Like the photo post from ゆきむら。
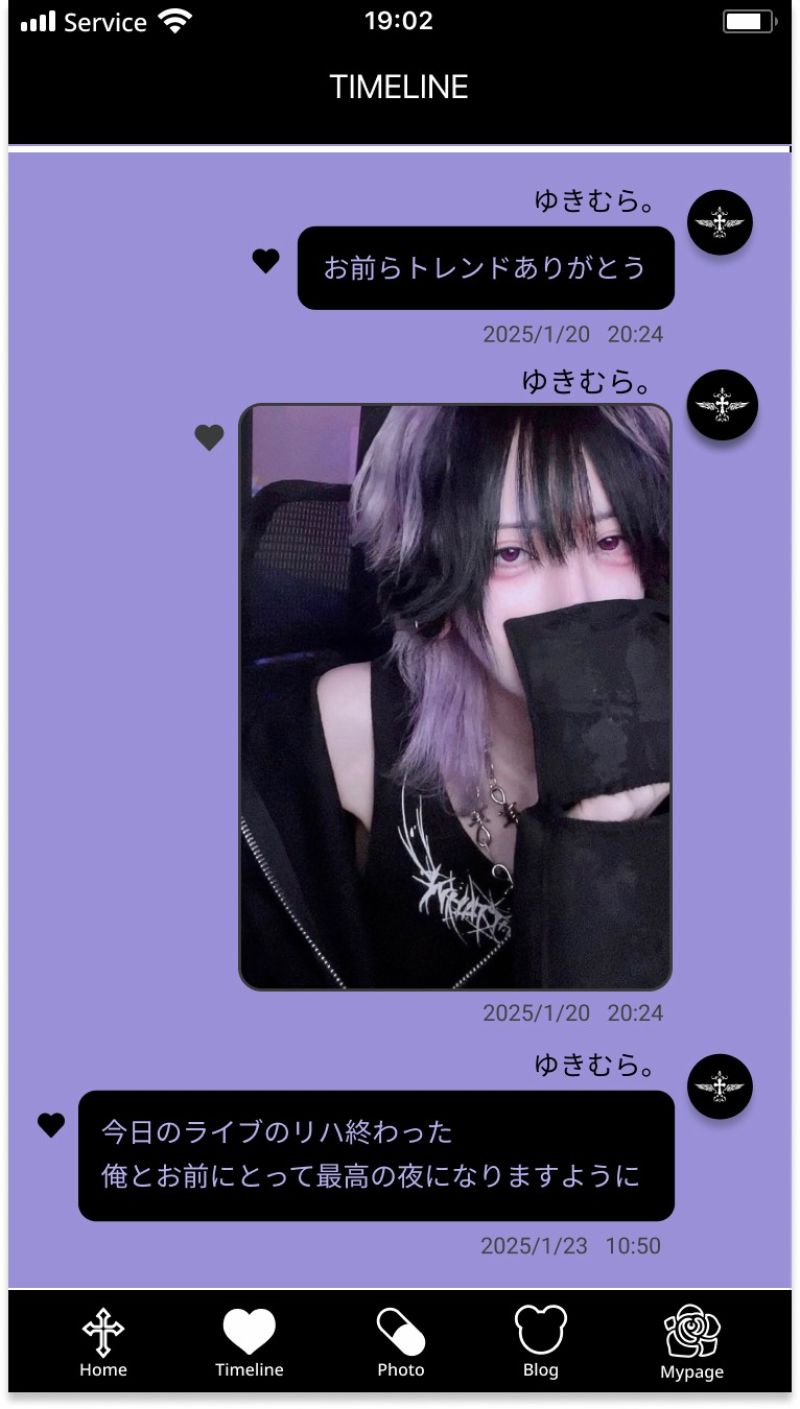The image size is (800, 1409). point(209,437)
